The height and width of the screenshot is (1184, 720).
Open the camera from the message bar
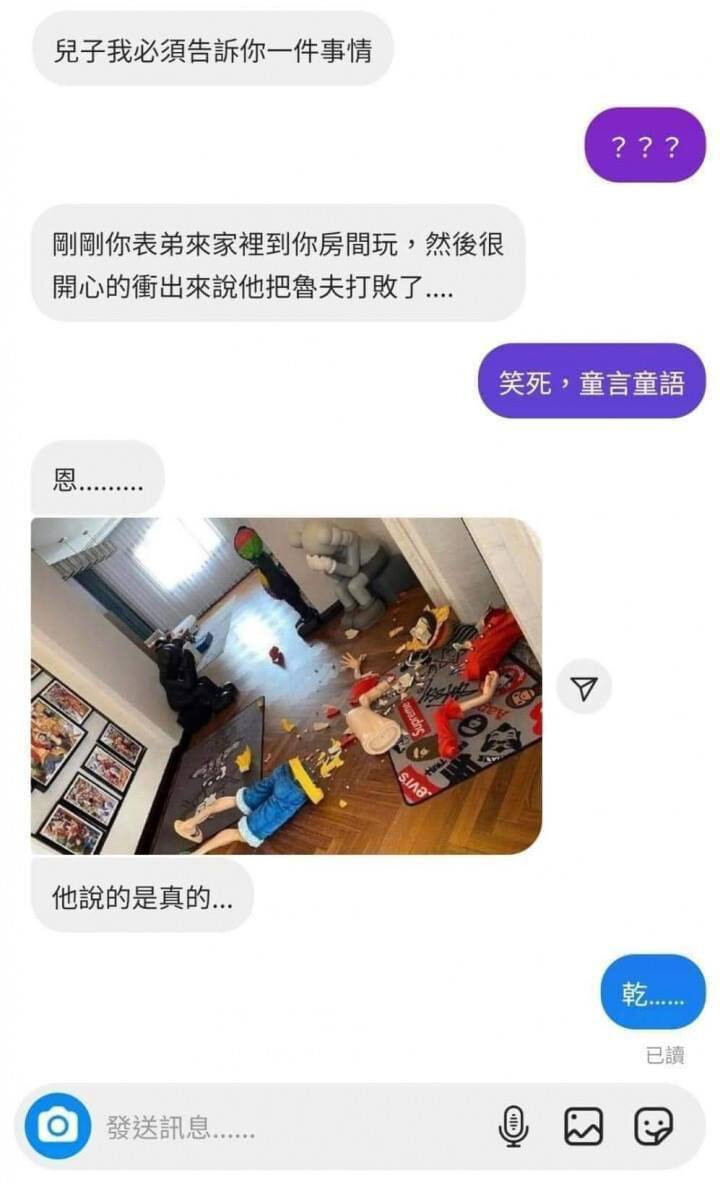(x=57, y=1126)
